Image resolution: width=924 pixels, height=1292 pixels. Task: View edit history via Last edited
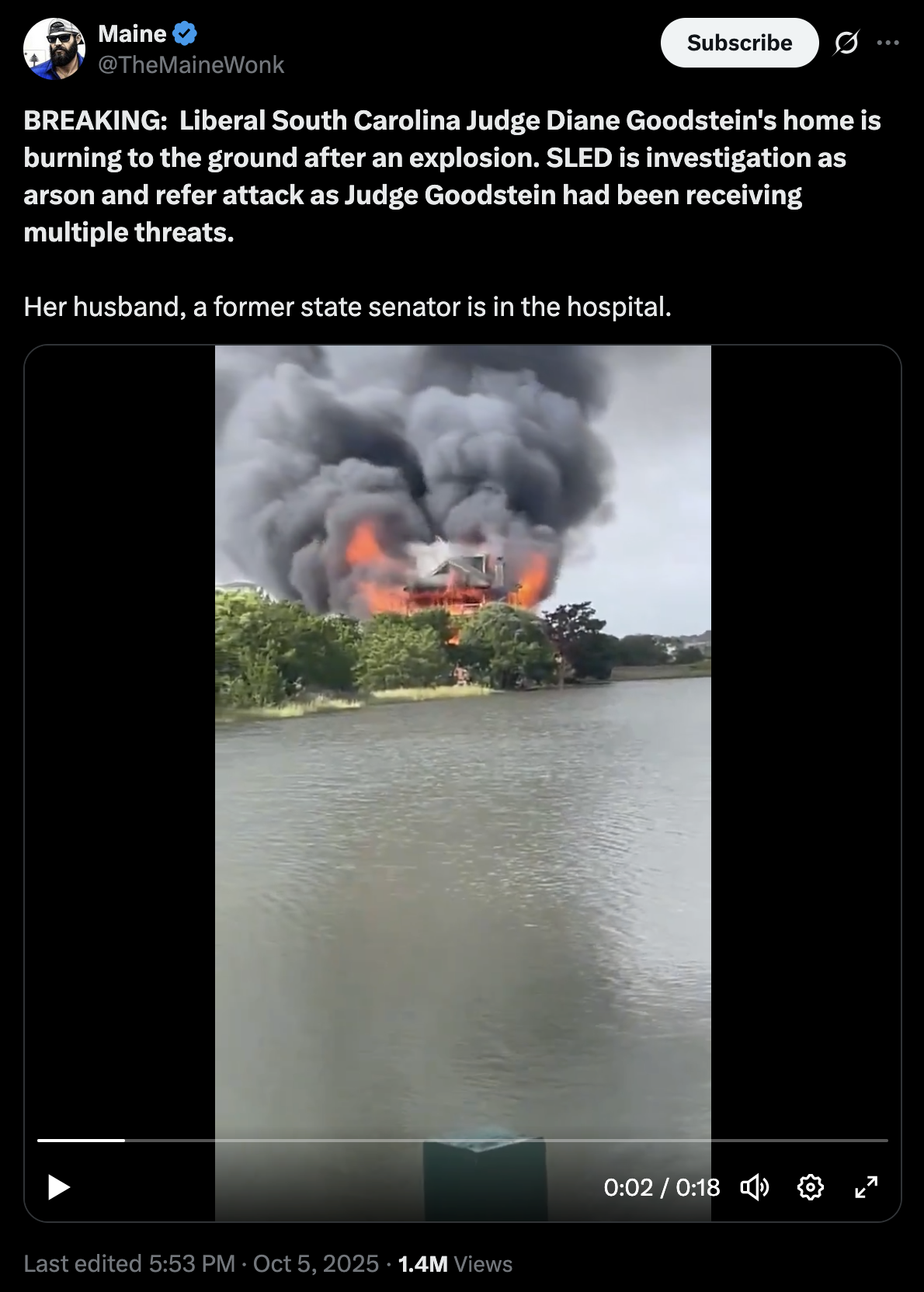tap(129, 1263)
